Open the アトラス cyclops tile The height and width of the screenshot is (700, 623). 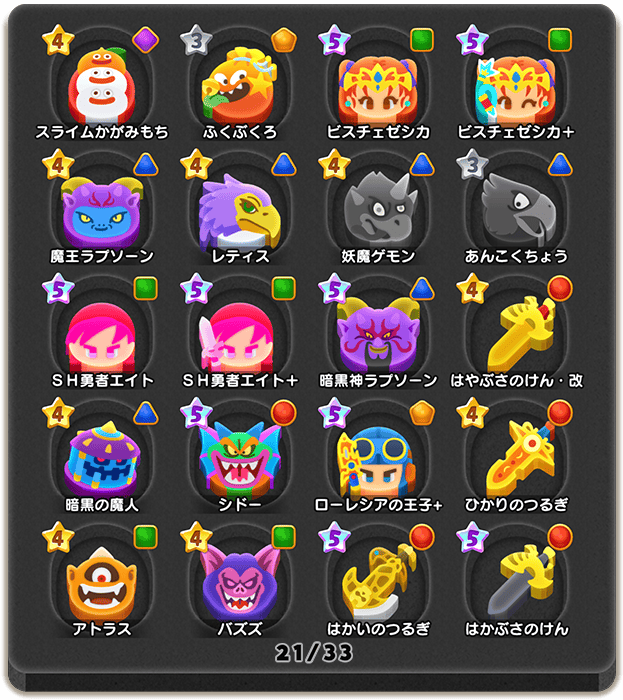[x=102, y=581]
